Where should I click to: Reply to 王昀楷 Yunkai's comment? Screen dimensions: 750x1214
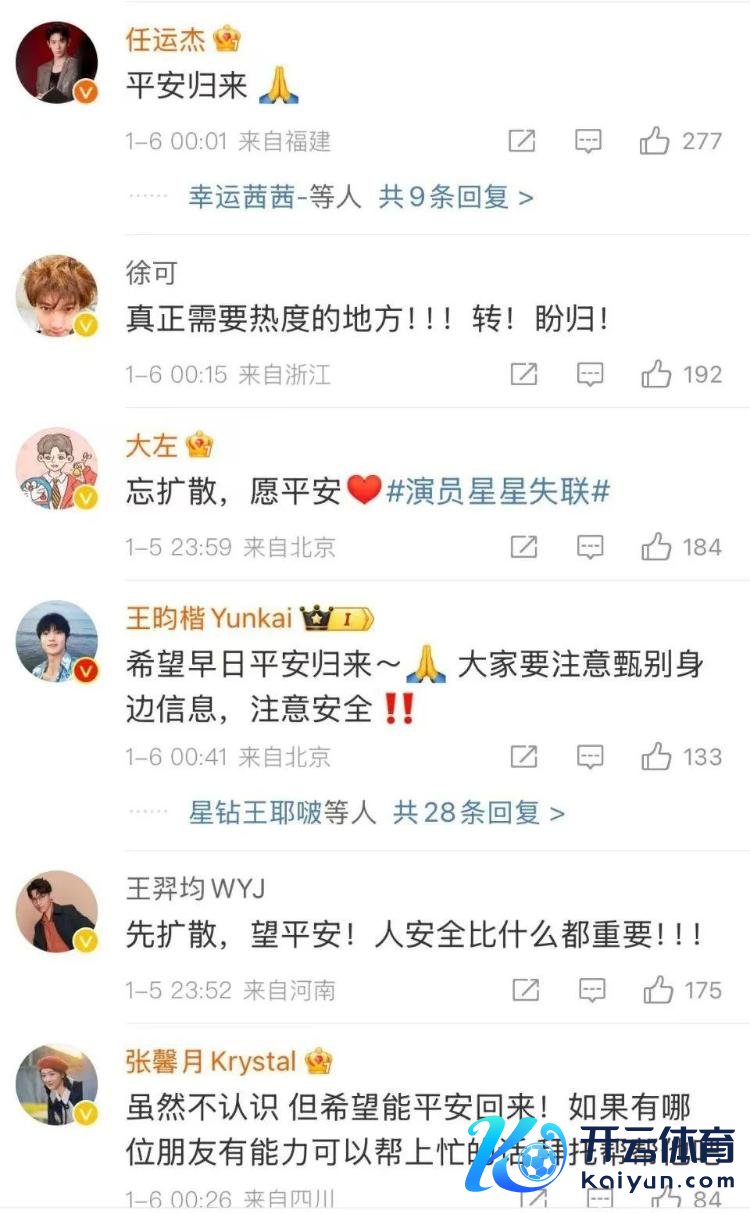591,757
